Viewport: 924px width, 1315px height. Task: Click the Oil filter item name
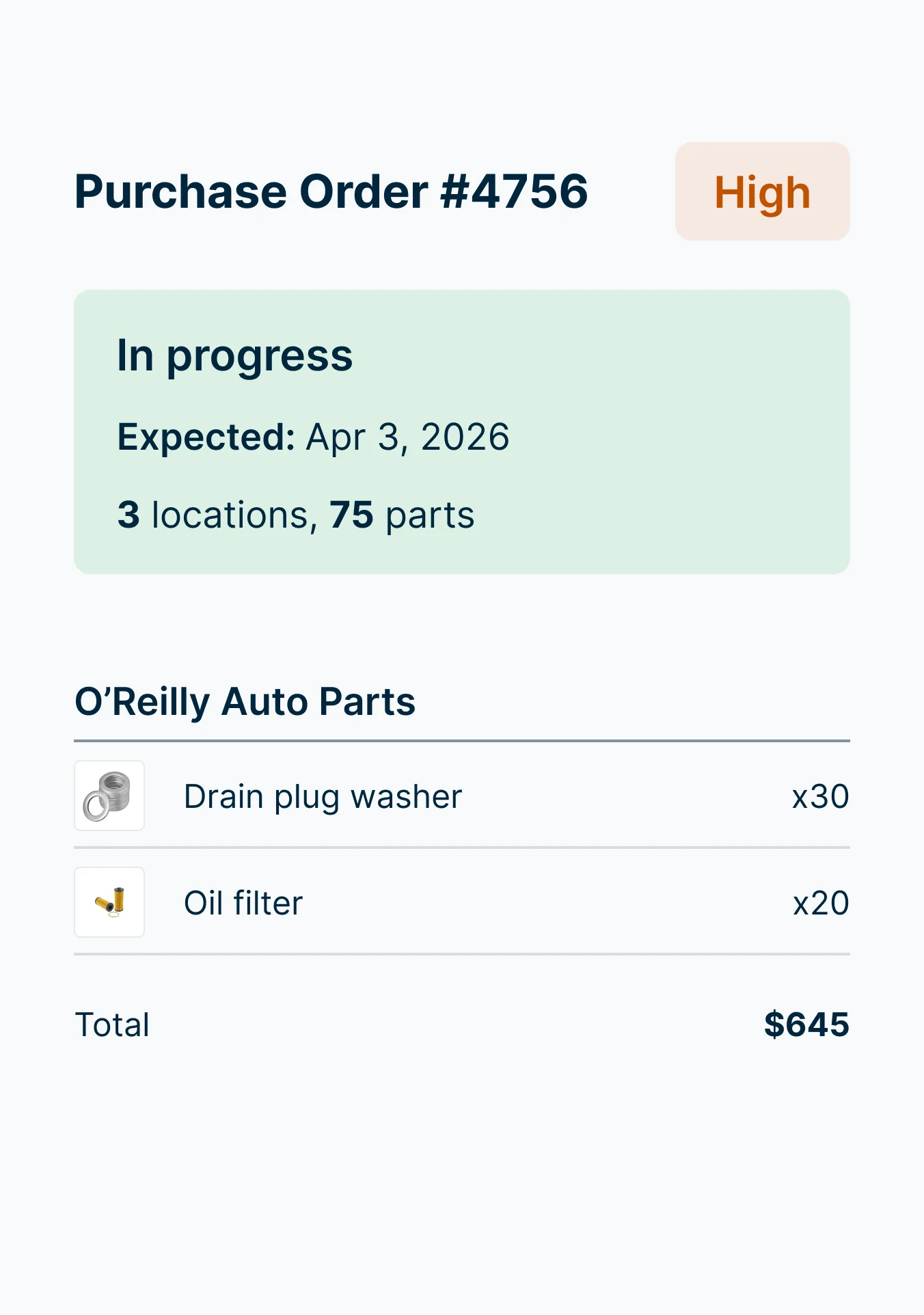pyautogui.click(x=243, y=902)
